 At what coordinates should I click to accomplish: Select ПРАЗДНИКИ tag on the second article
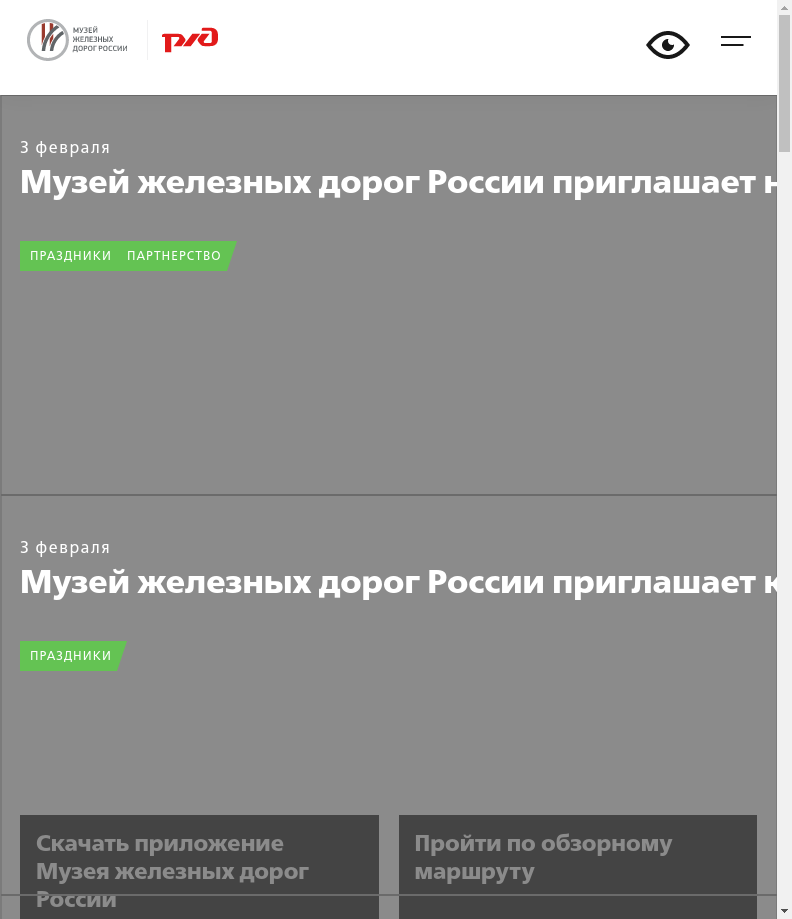click(x=71, y=656)
